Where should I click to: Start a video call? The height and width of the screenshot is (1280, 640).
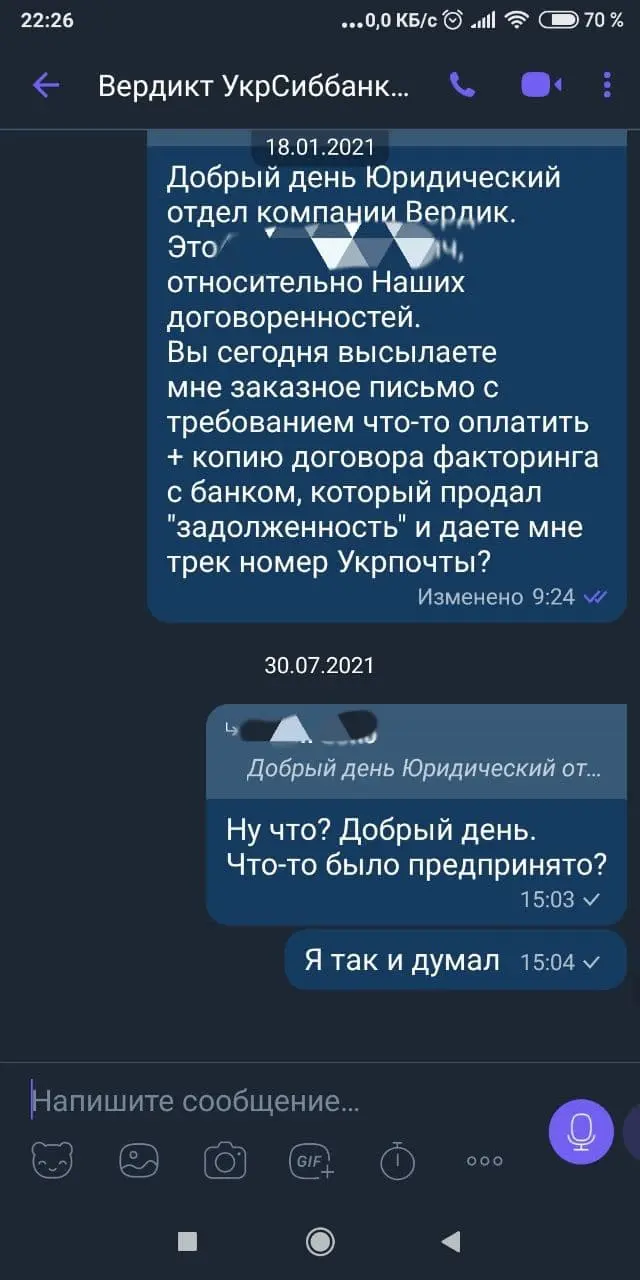tap(541, 86)
